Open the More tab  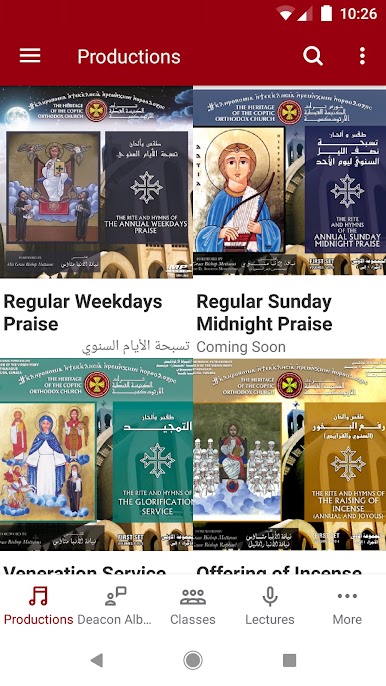pos(347,606)
